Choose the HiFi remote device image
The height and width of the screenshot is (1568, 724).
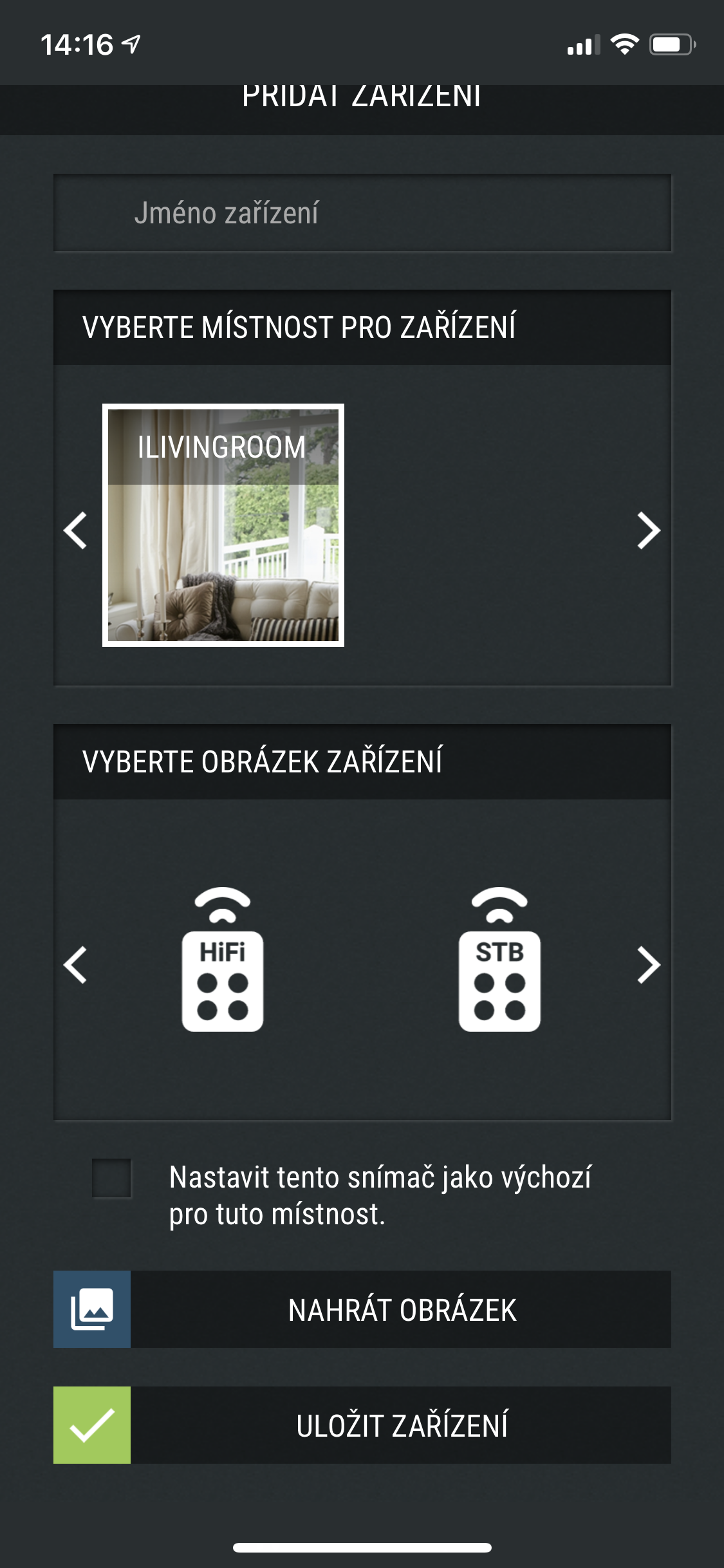tap(223, 960)
